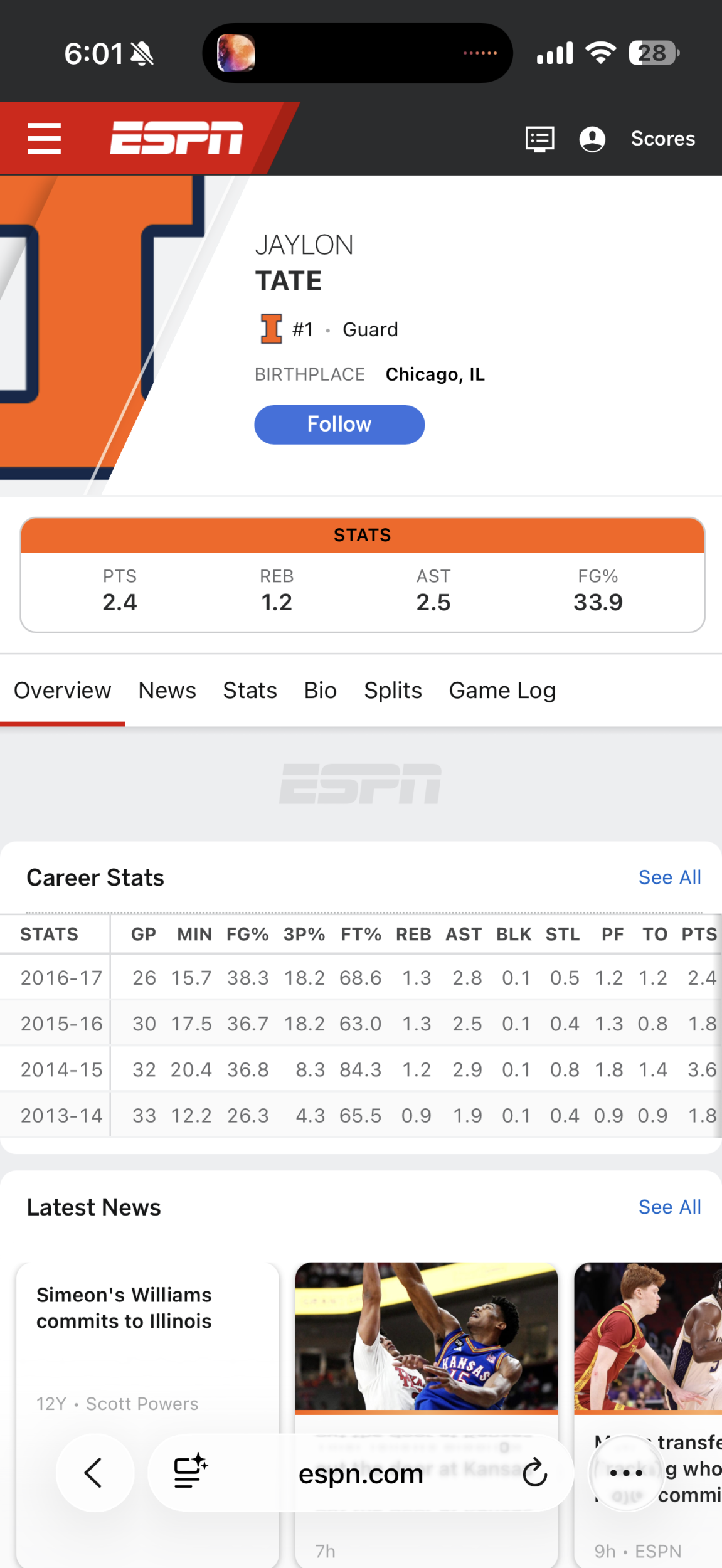Open the news feed icon

tap(539, 139)
